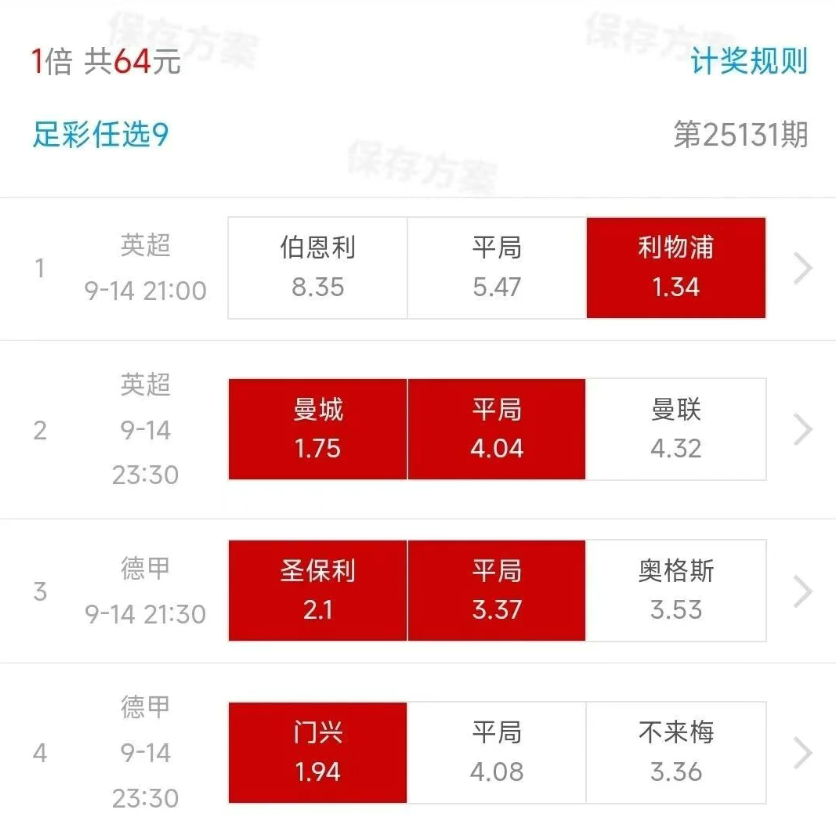
Task: Expand details chevron for 圣保利 match
Action: [802, 591]
